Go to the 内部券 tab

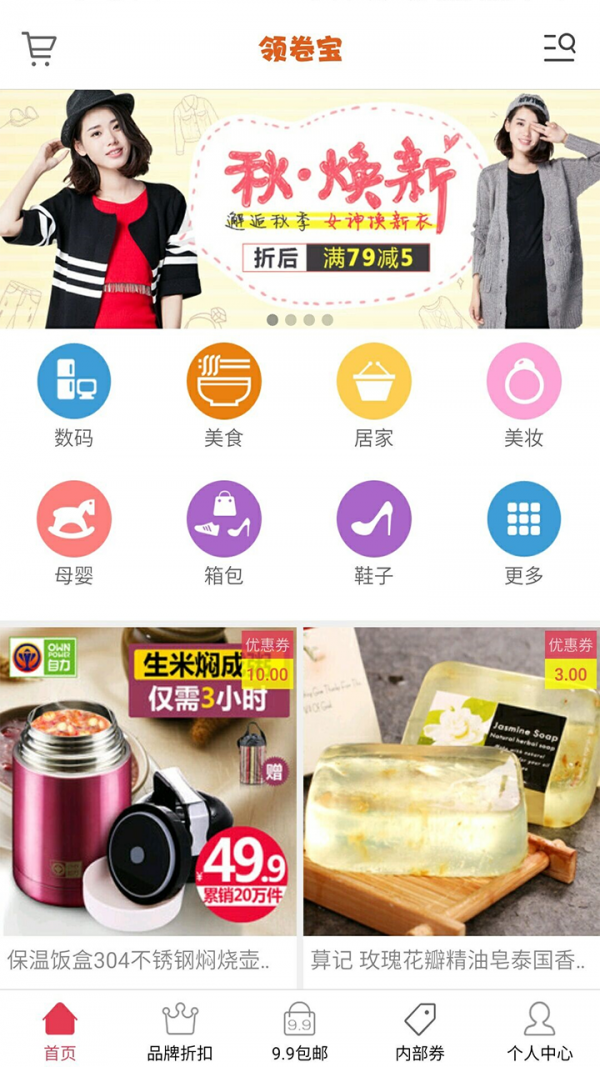tap(420, 1030)
